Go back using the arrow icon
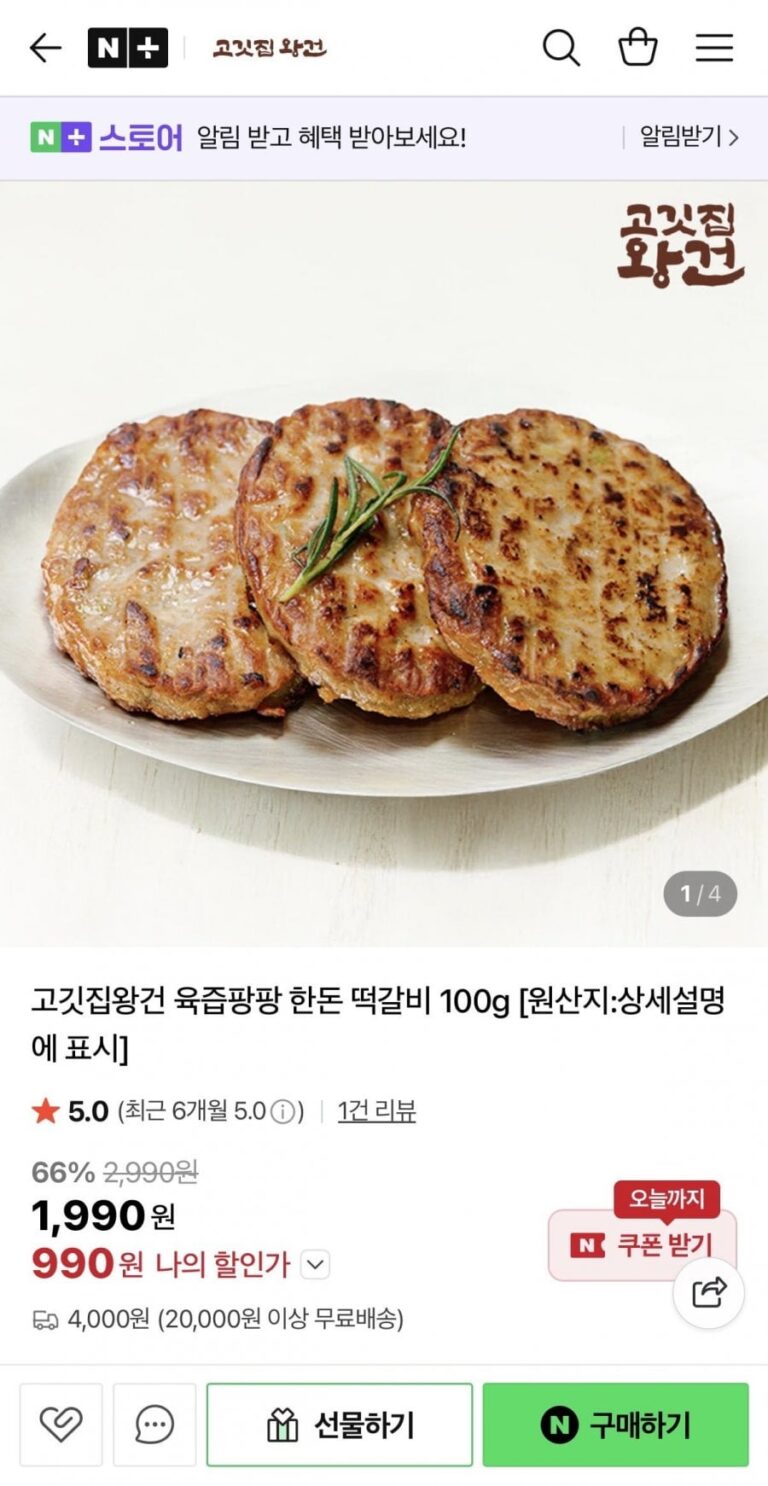 point(46,48)
